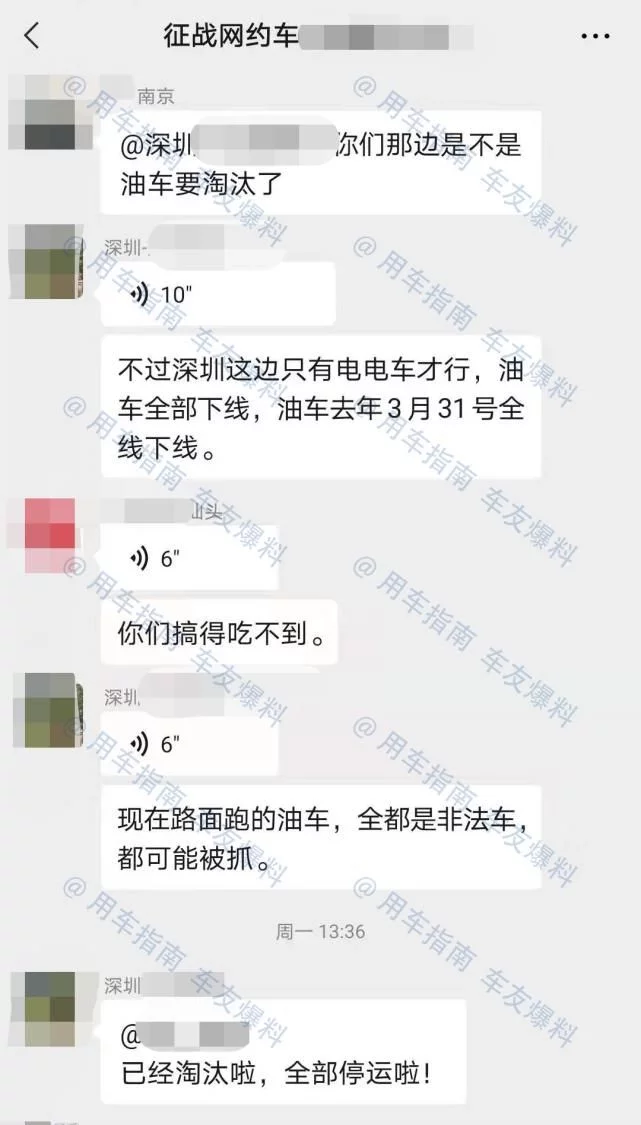Play the 10-second voice message
This screenshot has height=1125, width=641.
[217, 294]
